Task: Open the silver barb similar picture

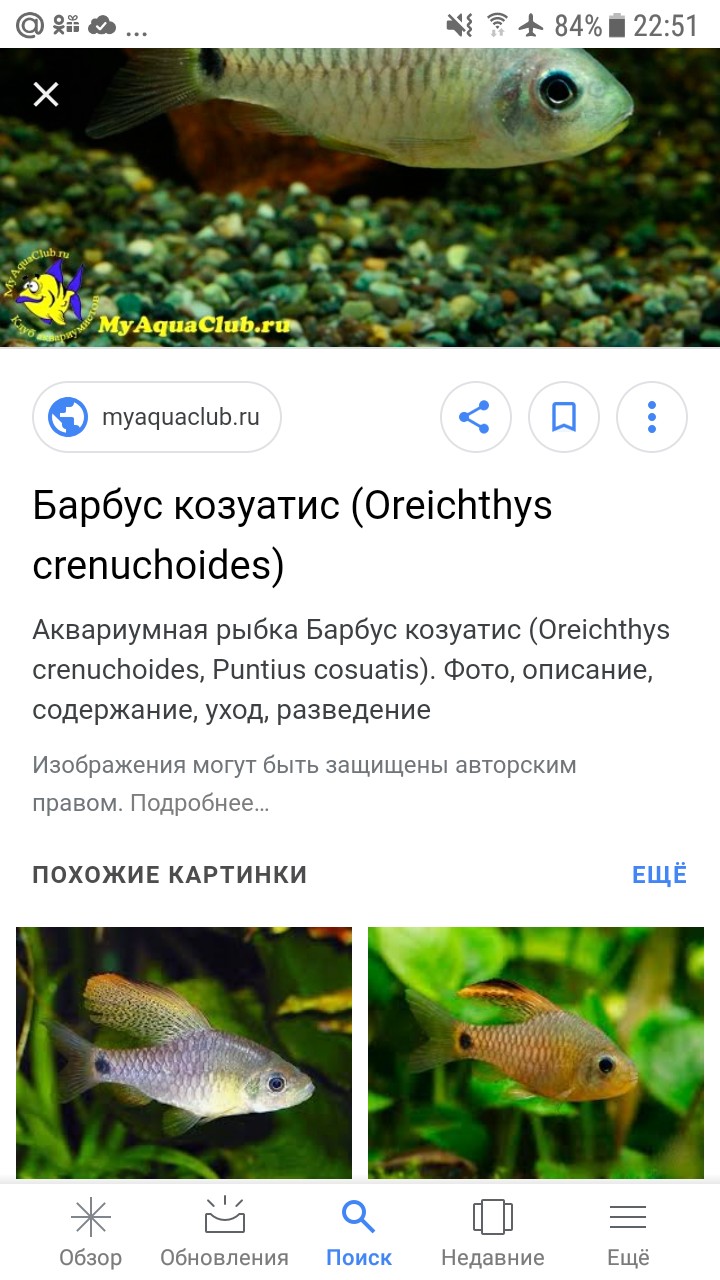Action: coord(184,1052)
